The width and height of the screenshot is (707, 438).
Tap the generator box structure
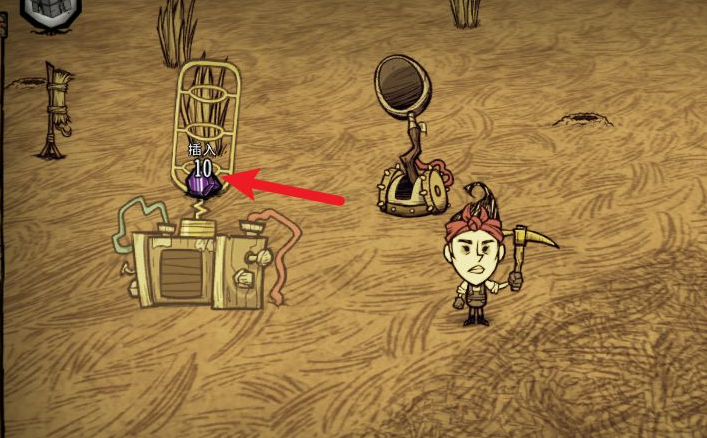tap(196, 266)
